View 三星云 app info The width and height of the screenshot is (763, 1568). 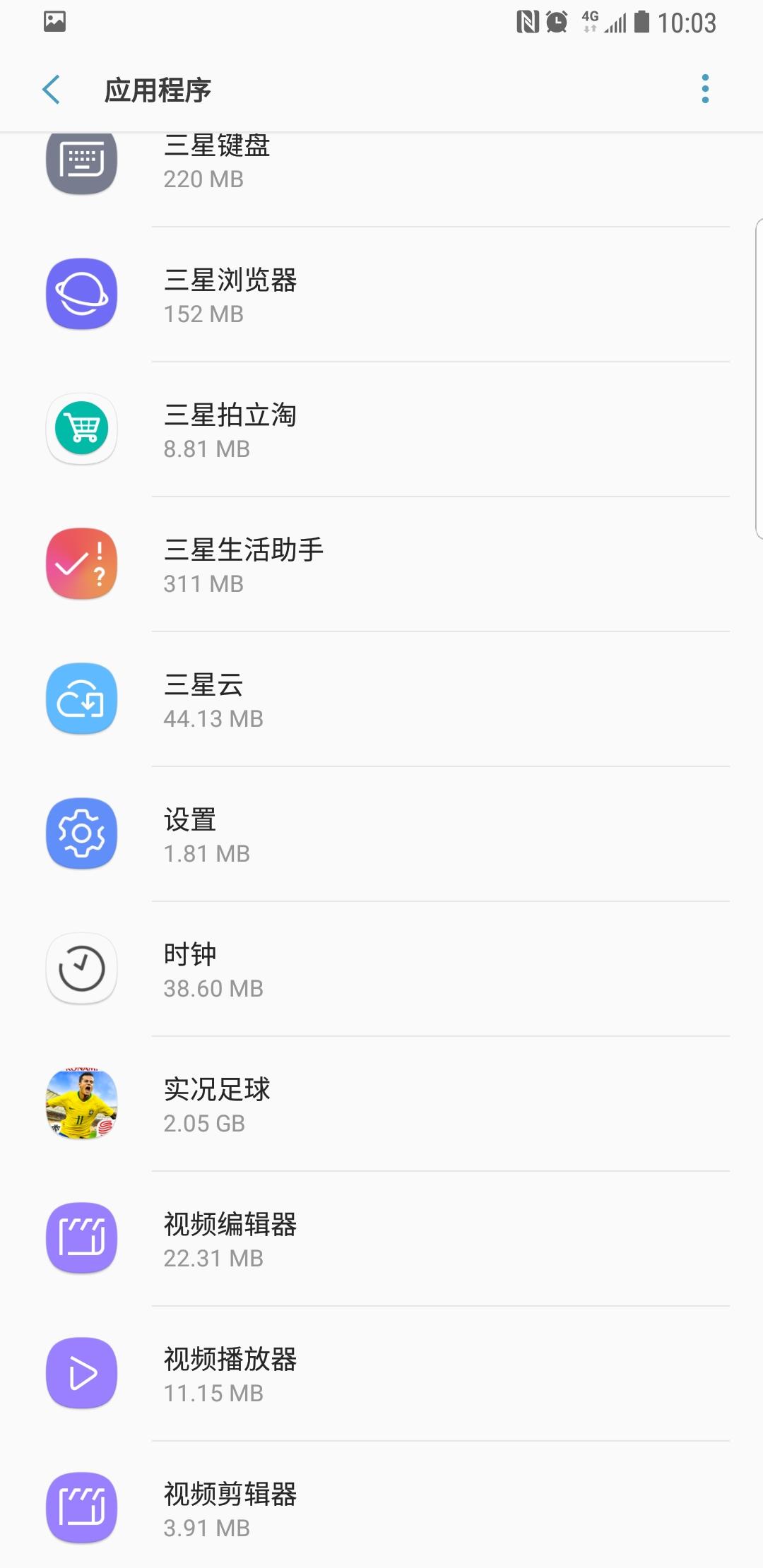coord(381,699)
